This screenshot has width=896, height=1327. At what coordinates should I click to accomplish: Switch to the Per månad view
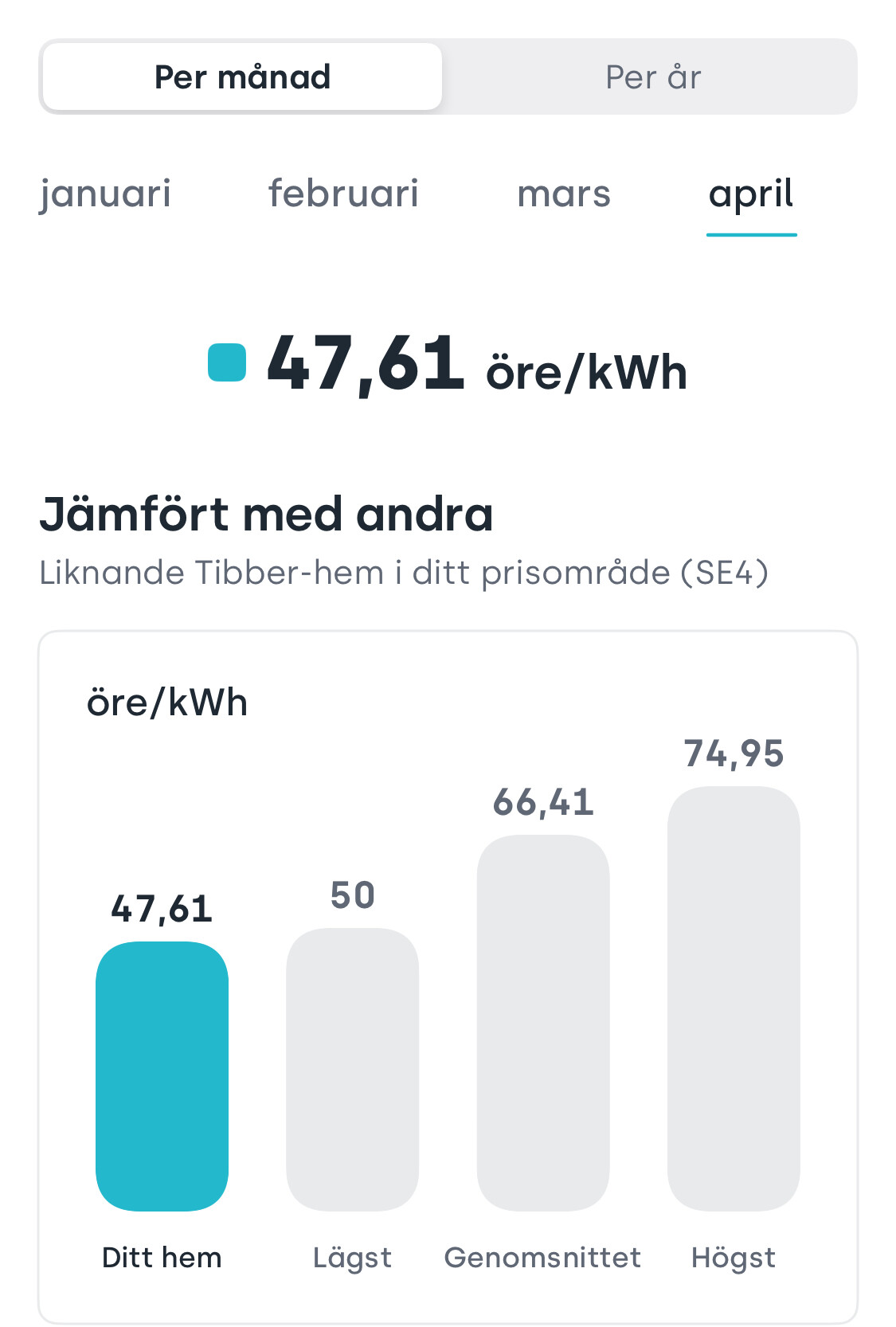tap(242, 77)
